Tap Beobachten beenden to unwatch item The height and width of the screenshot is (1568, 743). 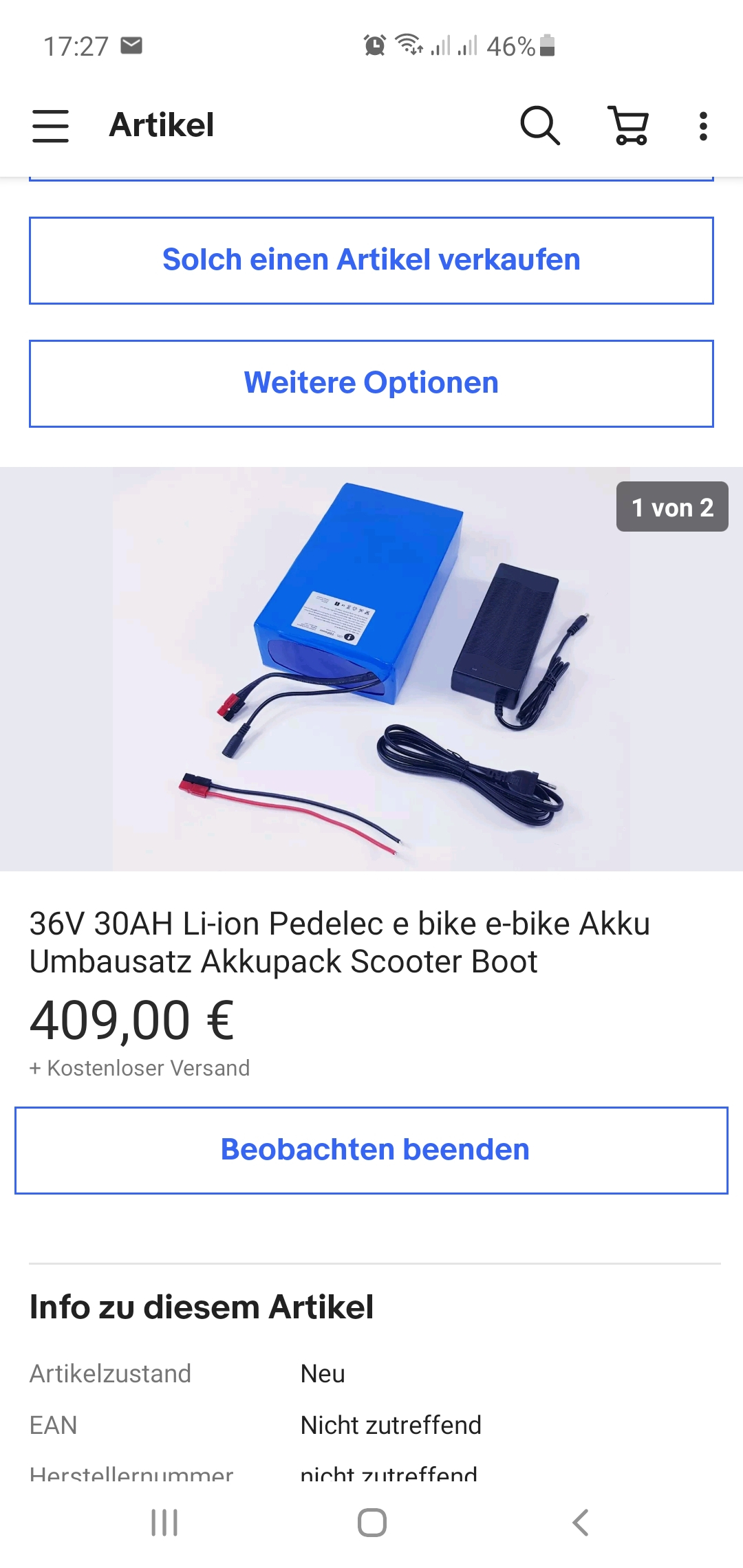click(x=371, y=1150)
